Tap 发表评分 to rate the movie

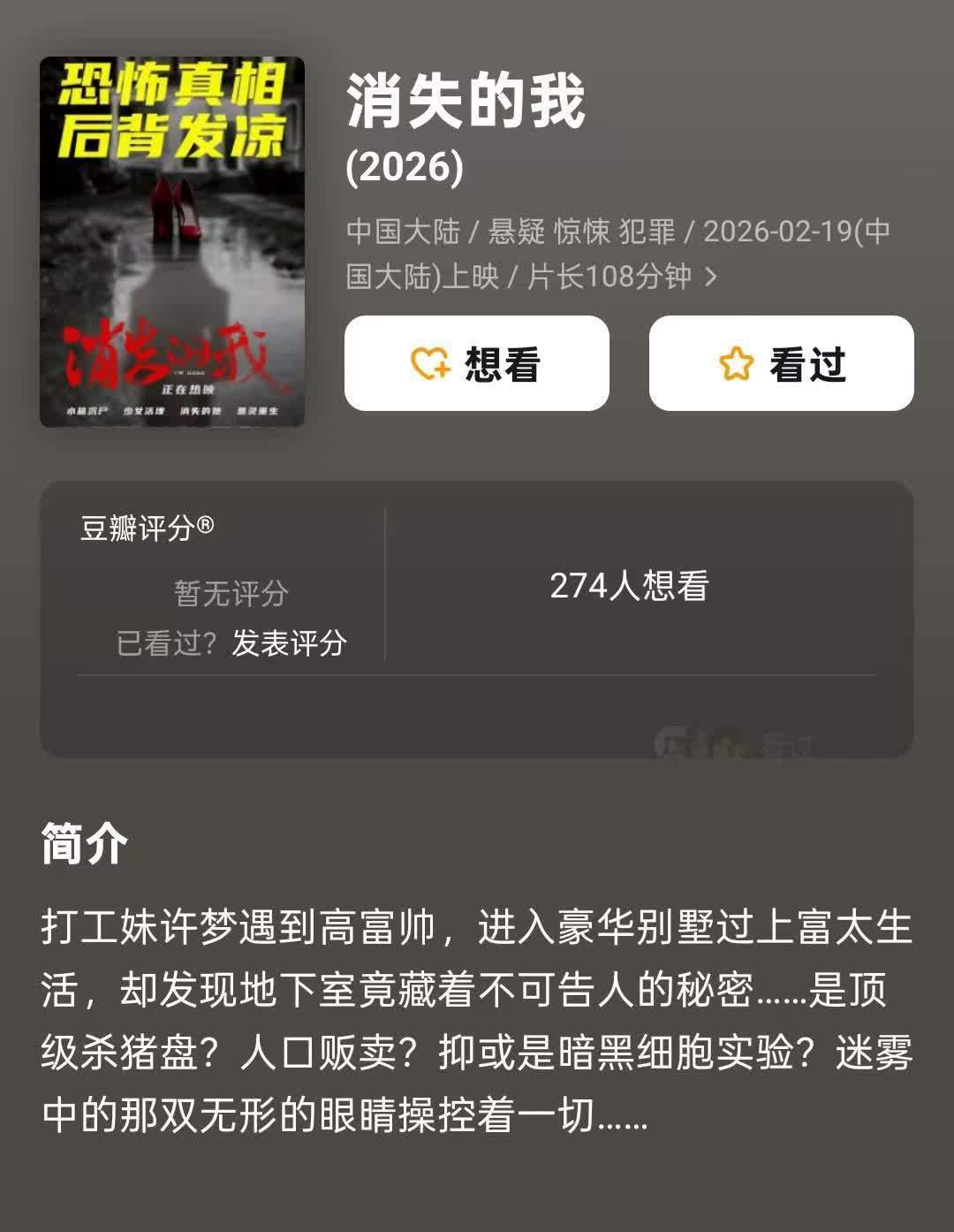coord(289,643)
